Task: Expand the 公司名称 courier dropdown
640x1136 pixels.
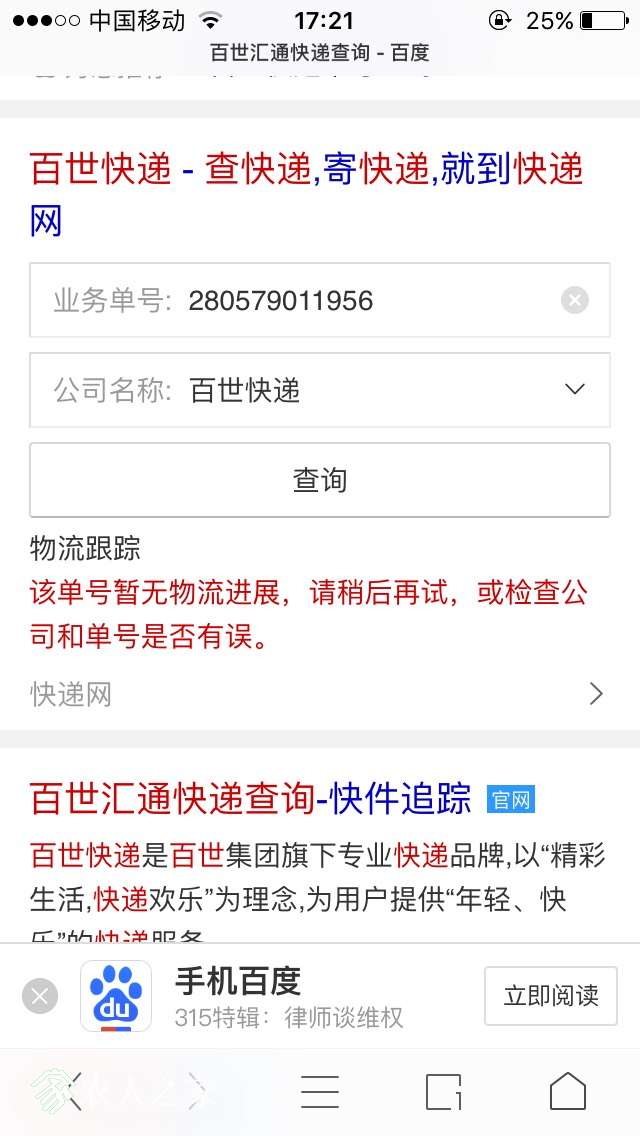Action: pyautogui.click(x=574, y=390)
